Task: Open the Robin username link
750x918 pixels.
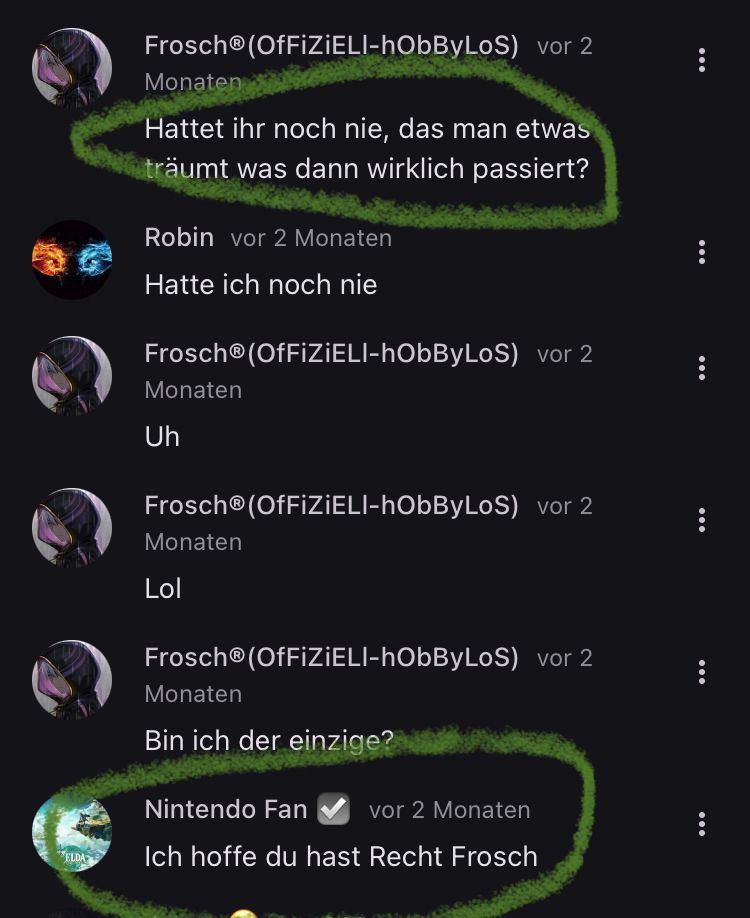Action: pos(179,238)
